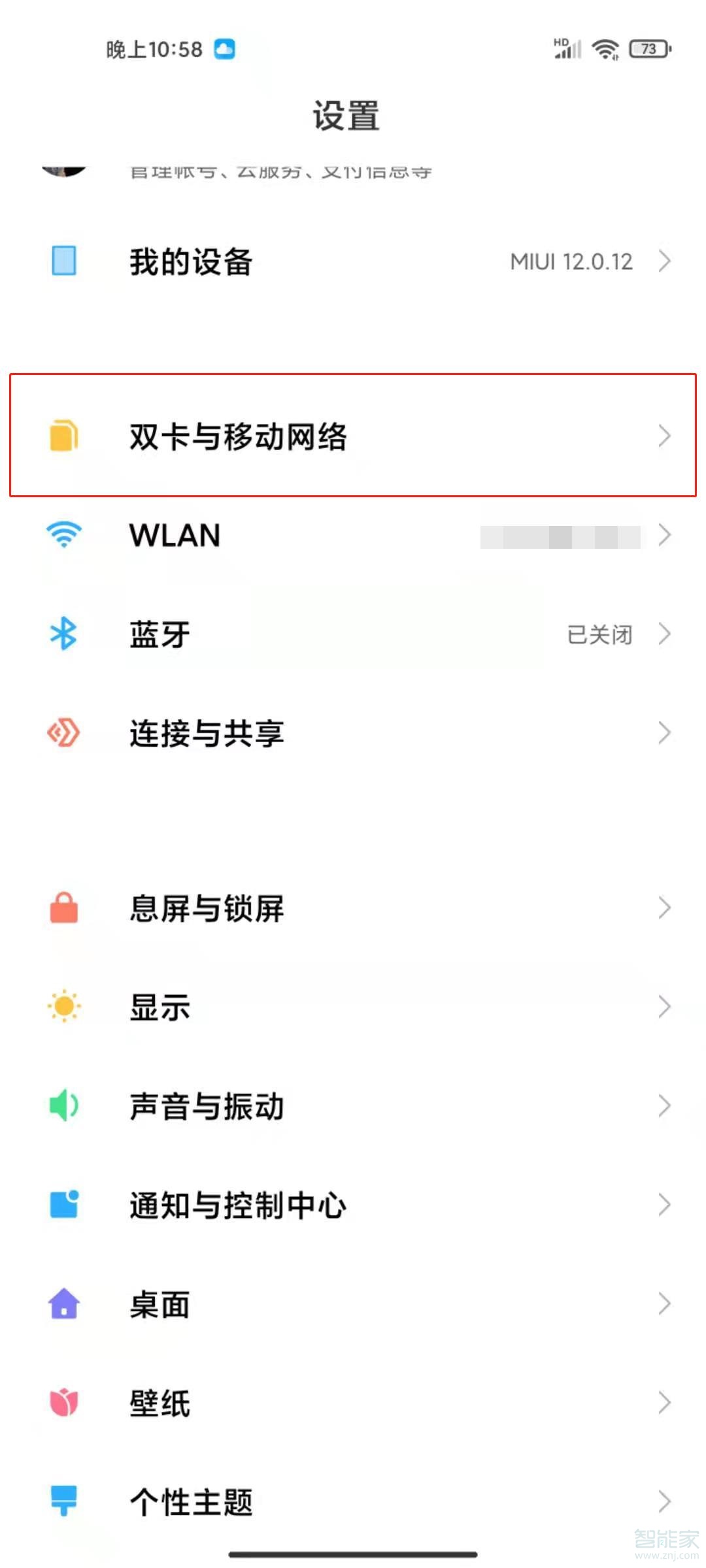This screenshot has height=1568, width=706.
Task: Click the 连接与共享 sharing icon
Action: 63,733
